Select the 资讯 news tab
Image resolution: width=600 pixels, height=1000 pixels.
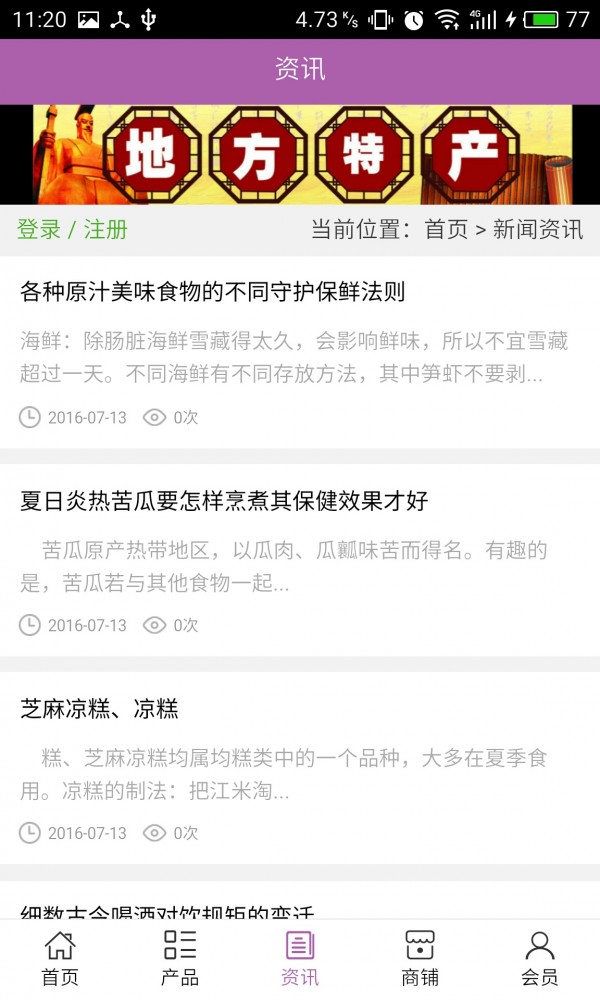click(300, 958)
